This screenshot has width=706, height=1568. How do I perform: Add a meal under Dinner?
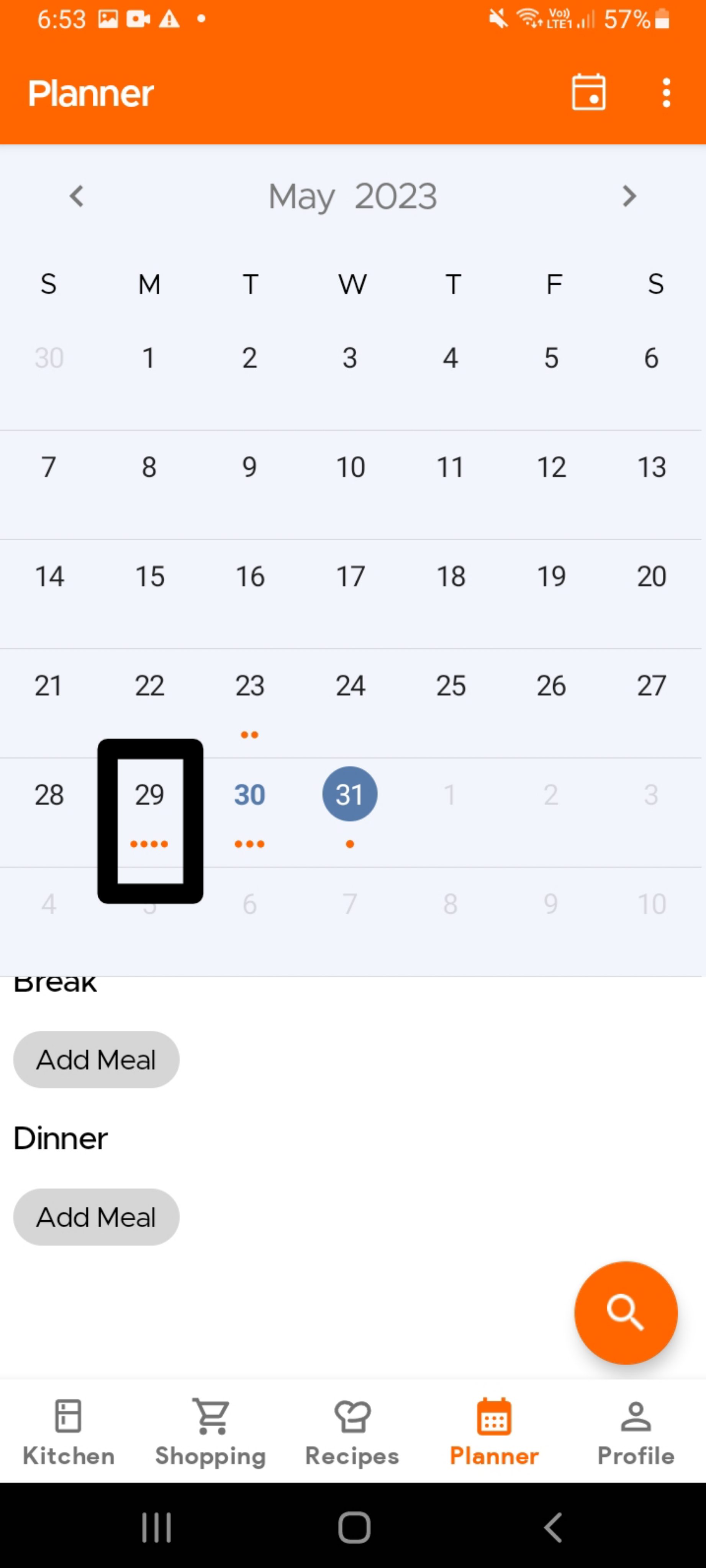point(96,1217)
